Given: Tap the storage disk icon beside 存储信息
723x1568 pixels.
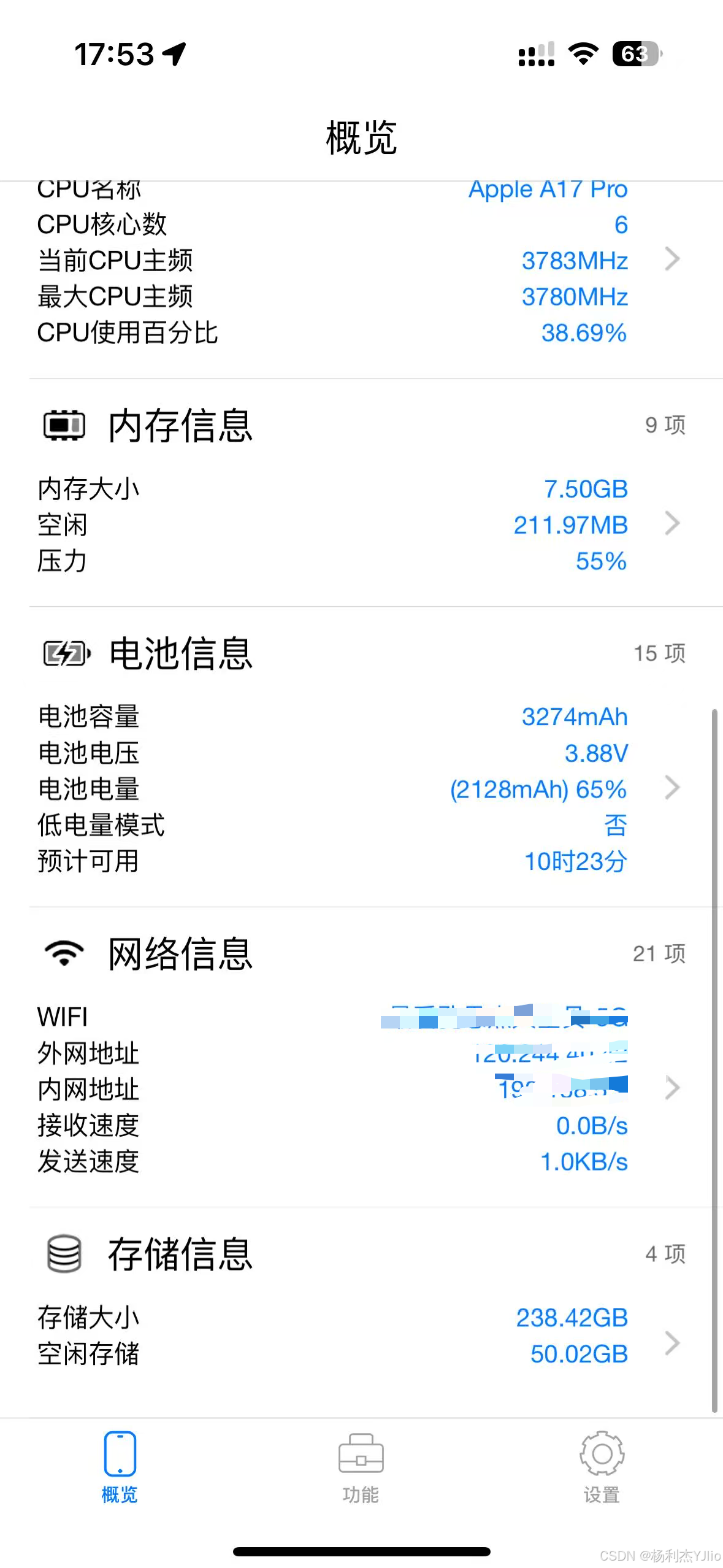Looking at the screenshot, I should coord(64,1253).
